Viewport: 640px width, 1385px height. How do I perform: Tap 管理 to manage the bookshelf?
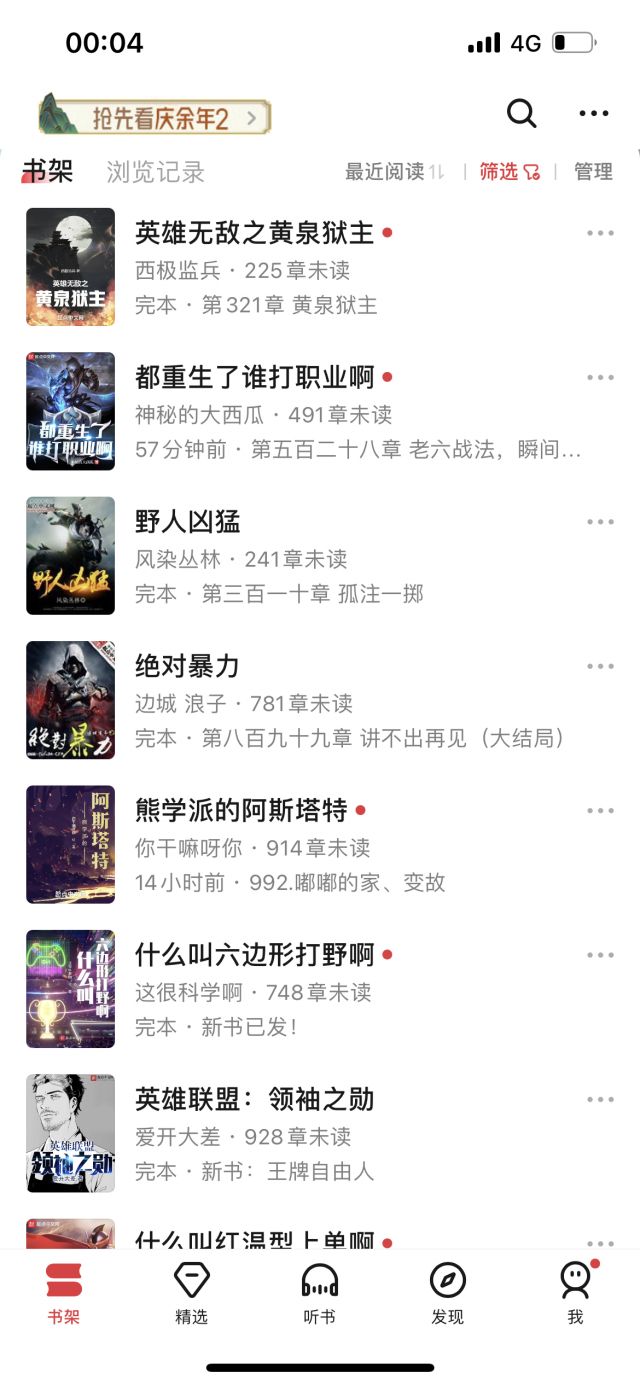pyautogui.click(x=593, y=172)
